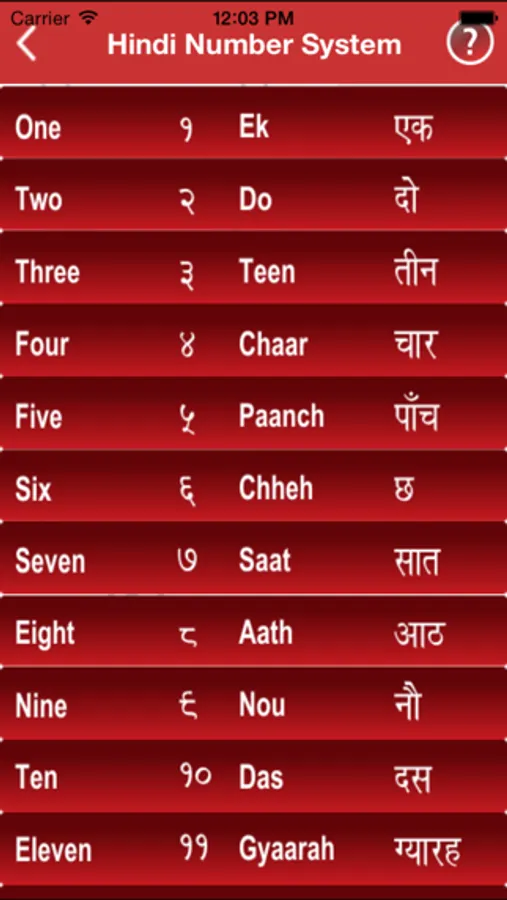The width and height of the screenshot is (507, 900).
Task: Choose the Four row (Chaar)
Action: coord(253,340)
